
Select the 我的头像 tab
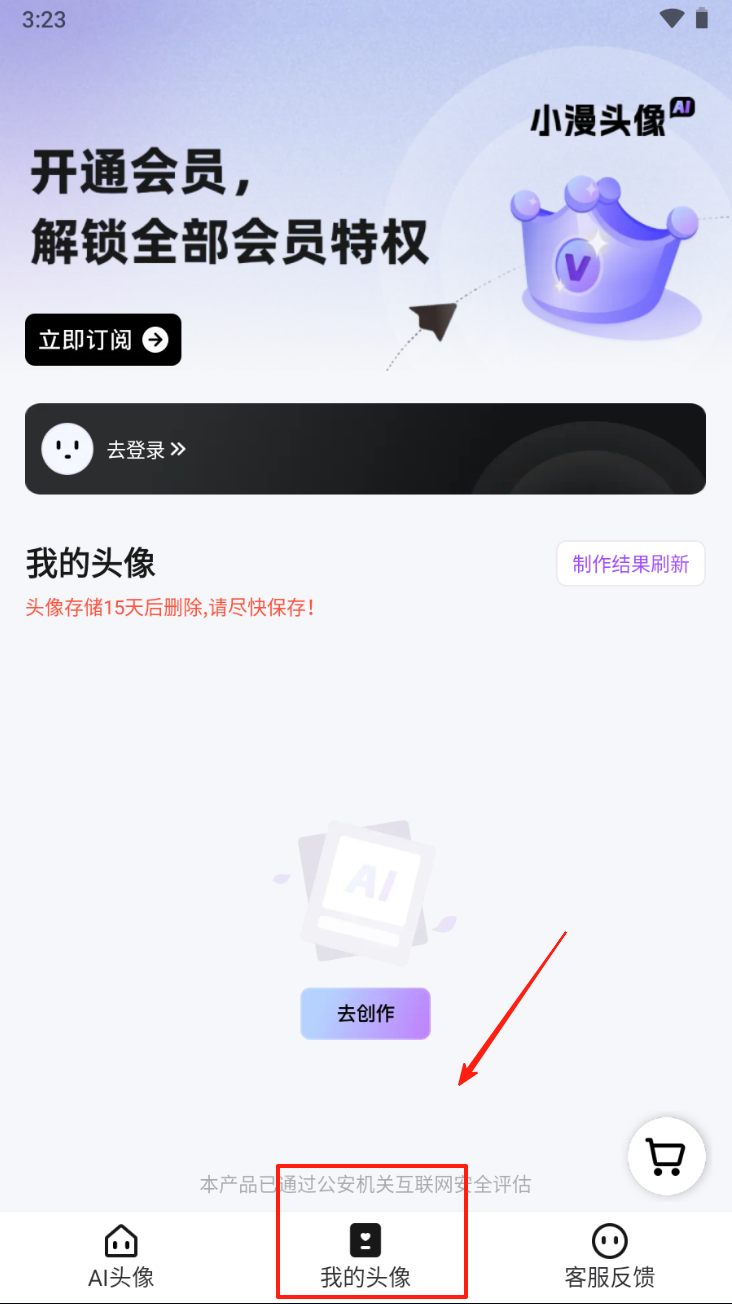click(365, 1256)
